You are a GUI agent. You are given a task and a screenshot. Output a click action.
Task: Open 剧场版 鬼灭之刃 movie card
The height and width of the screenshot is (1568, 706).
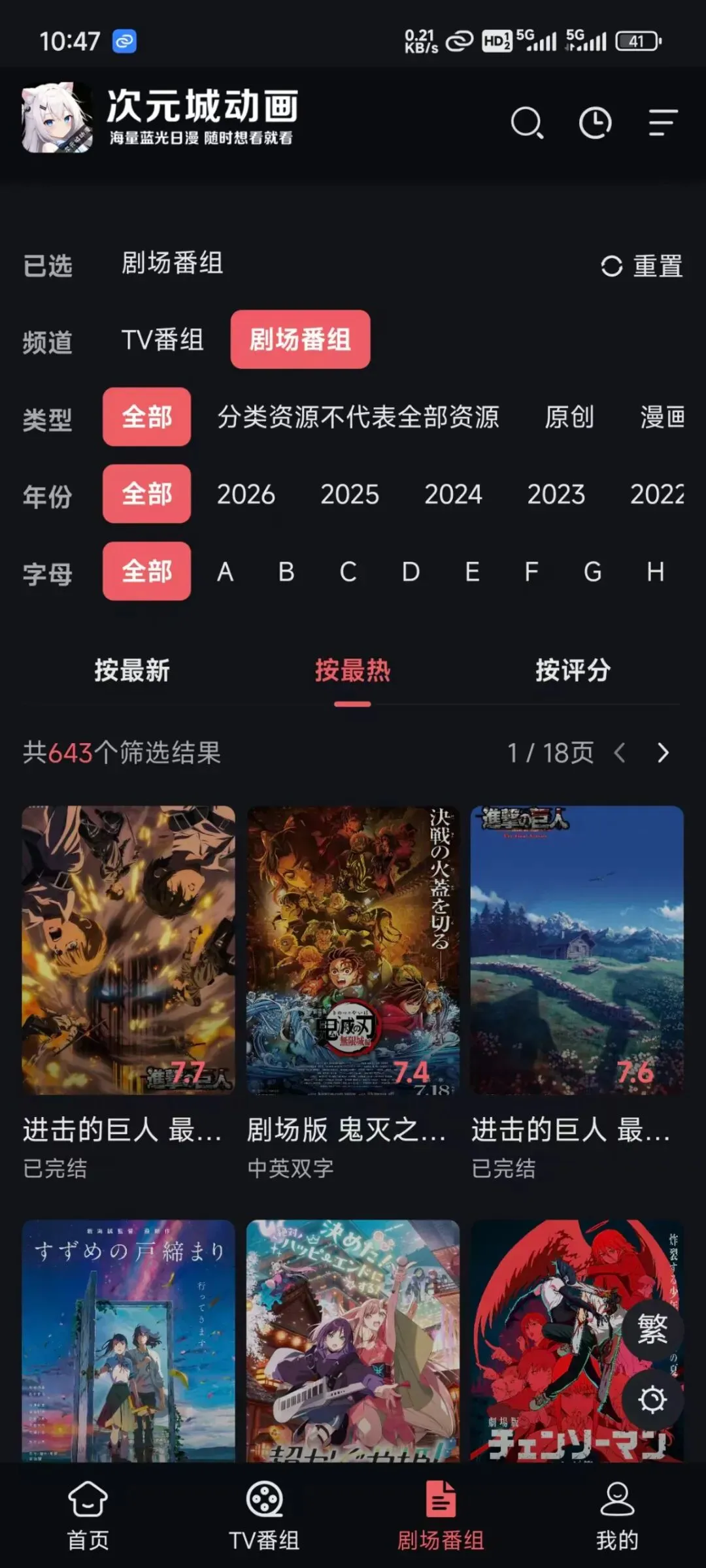(352, 951)
